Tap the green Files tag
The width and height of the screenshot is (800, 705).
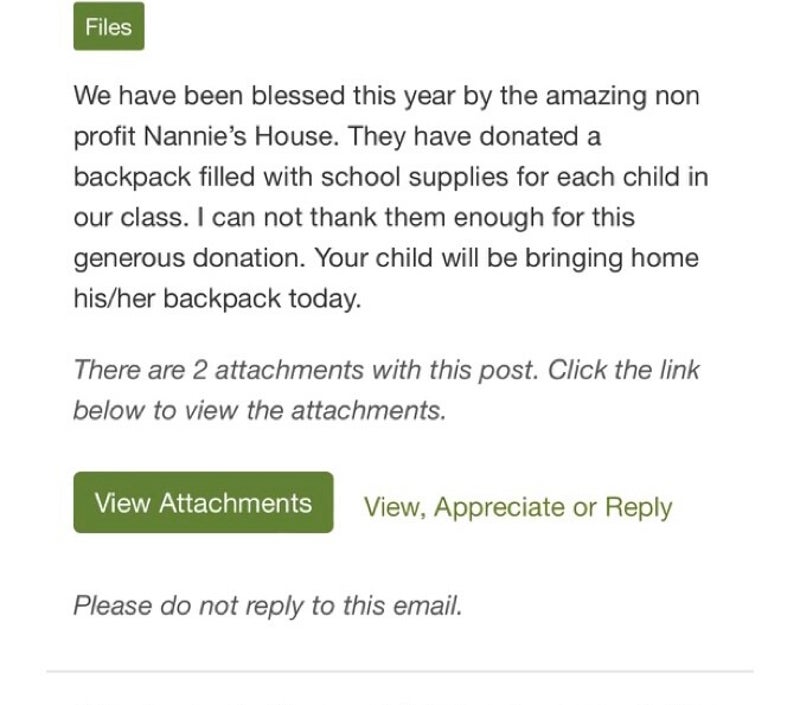coord(109,27)
